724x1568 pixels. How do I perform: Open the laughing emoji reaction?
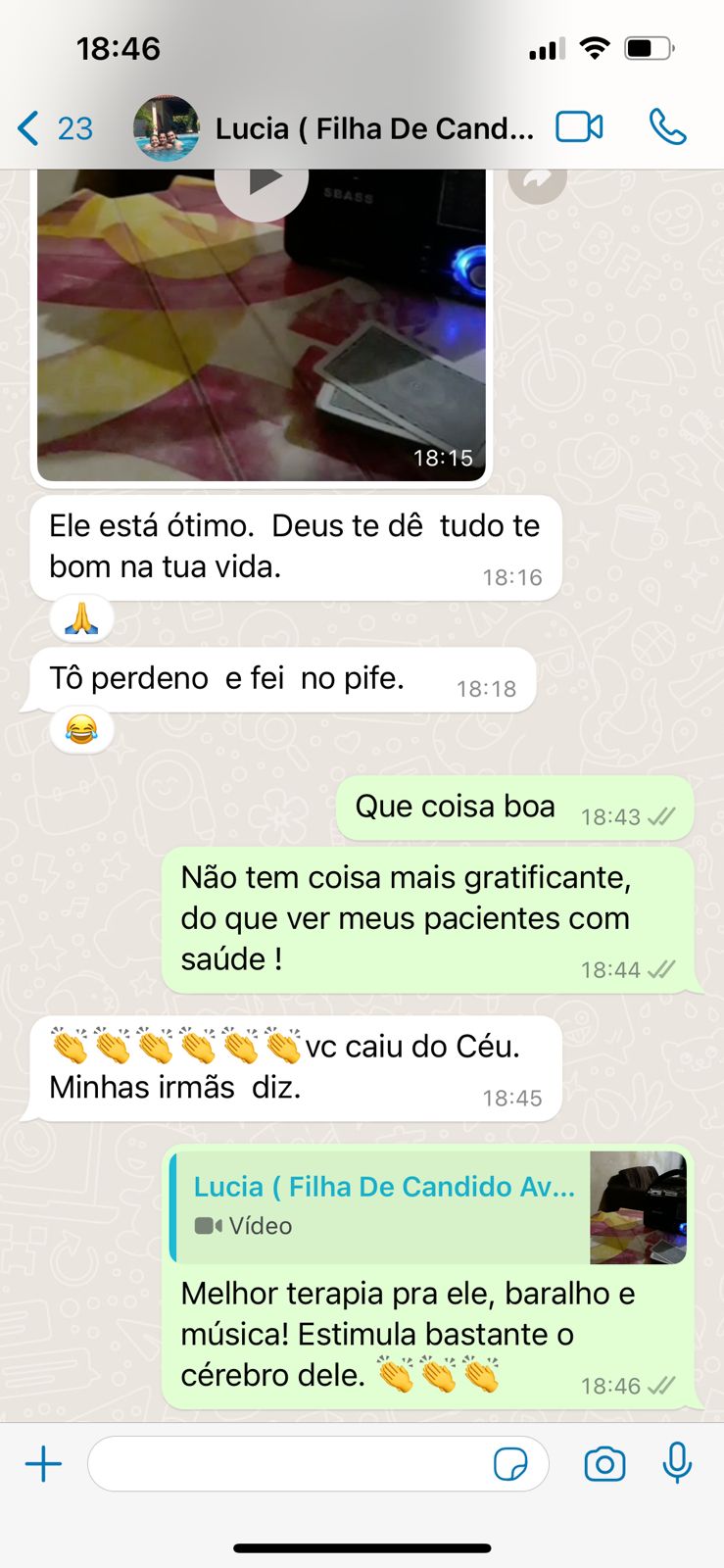(x=81, y=729)
